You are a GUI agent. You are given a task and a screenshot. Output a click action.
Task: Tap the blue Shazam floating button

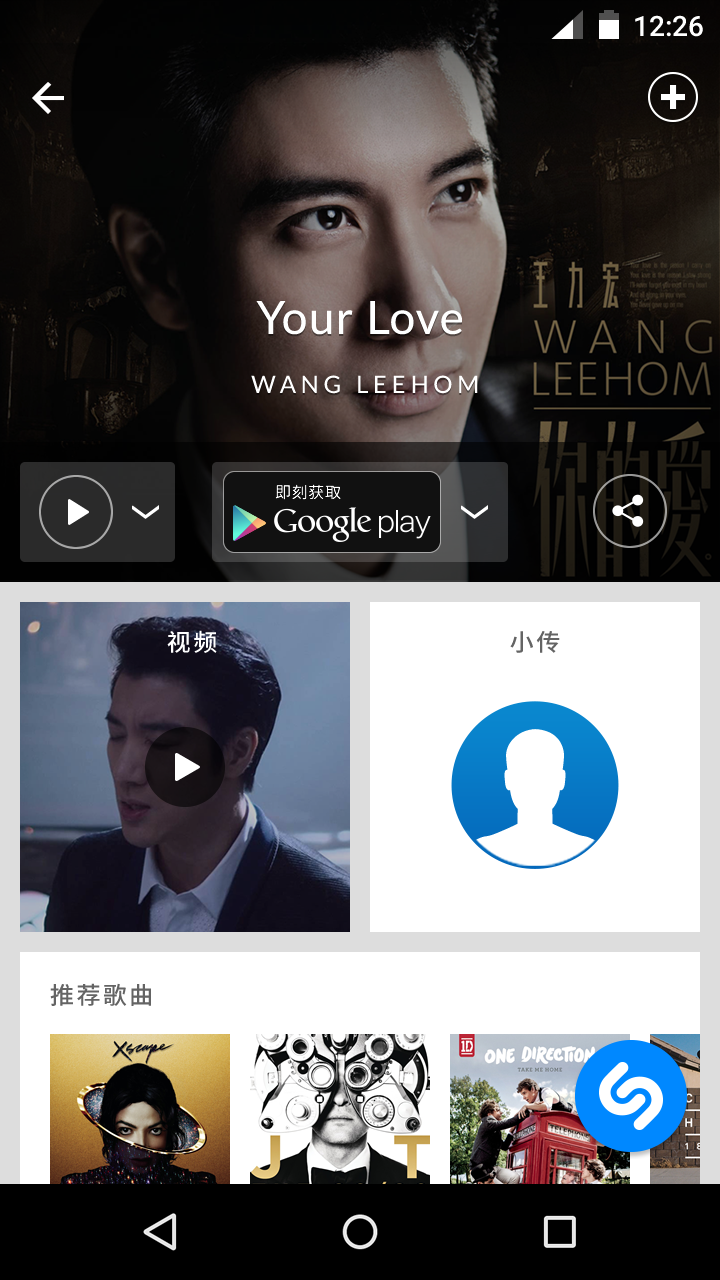(631, 1095)
